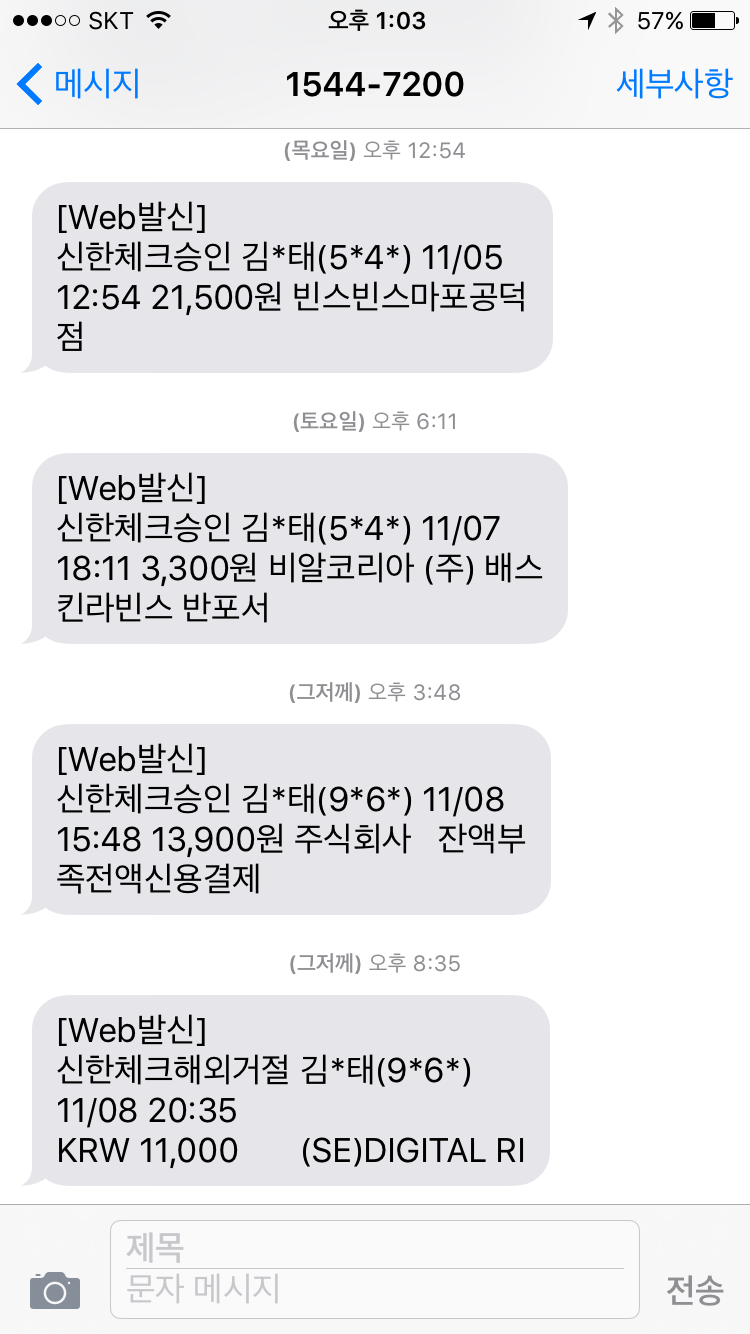
Task: Tap the 전송 send button
Action: pyautogui.click(x=695, y=1290)
